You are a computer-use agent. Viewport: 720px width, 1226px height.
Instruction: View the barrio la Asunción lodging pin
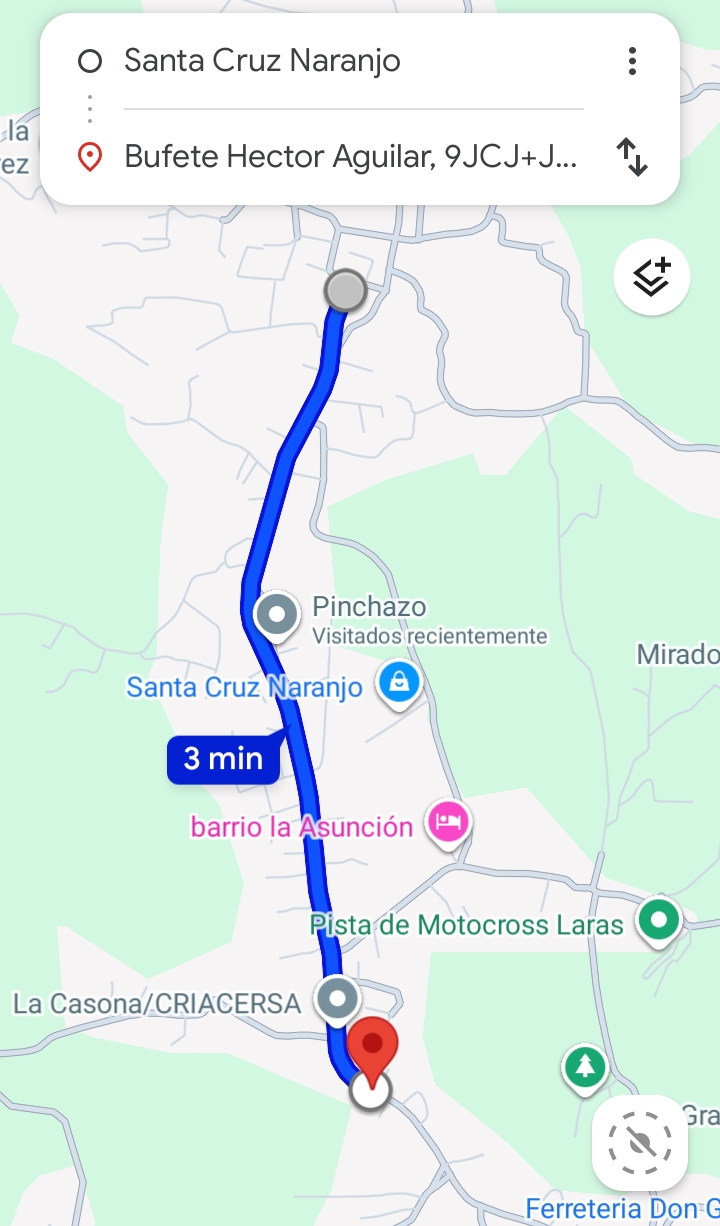tap(448, 824)
